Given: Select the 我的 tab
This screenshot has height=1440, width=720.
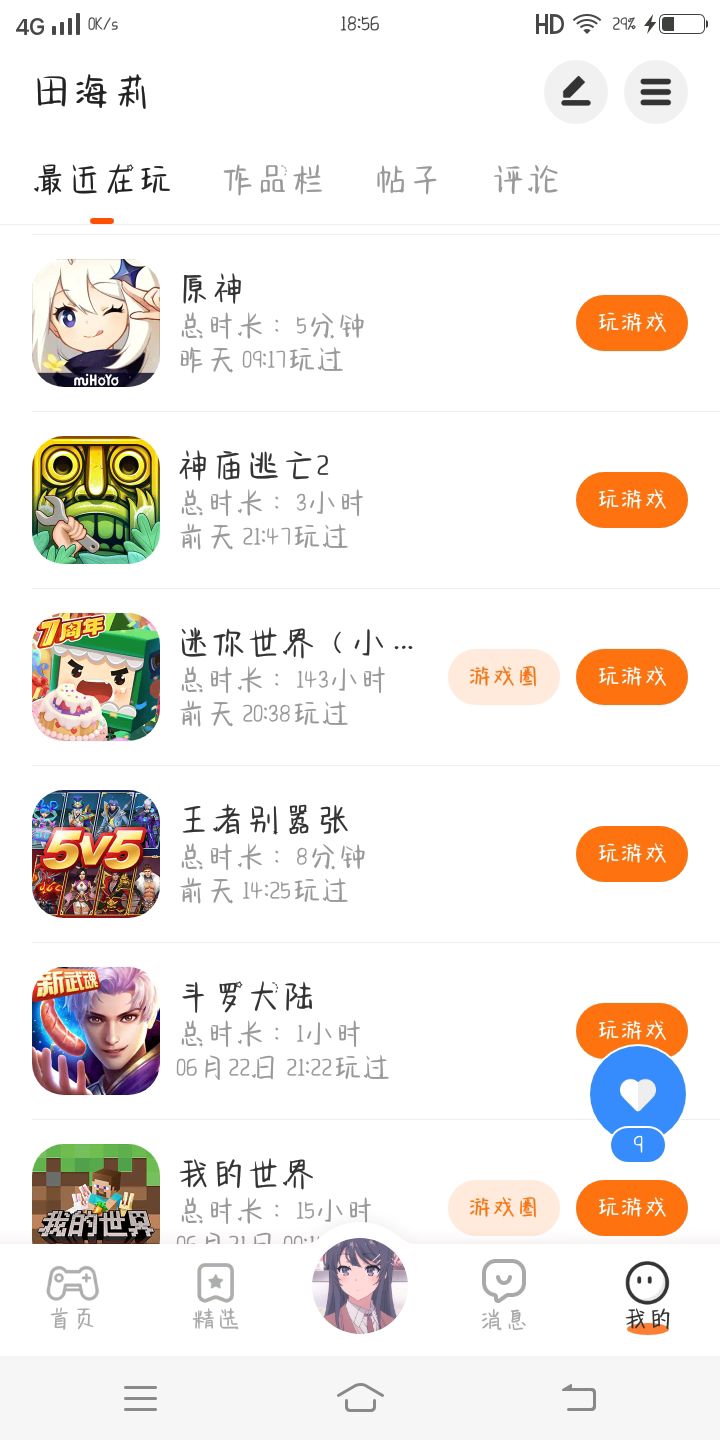Looking at the screenshot, I should pyautogui.click(x=647, y=1297).
